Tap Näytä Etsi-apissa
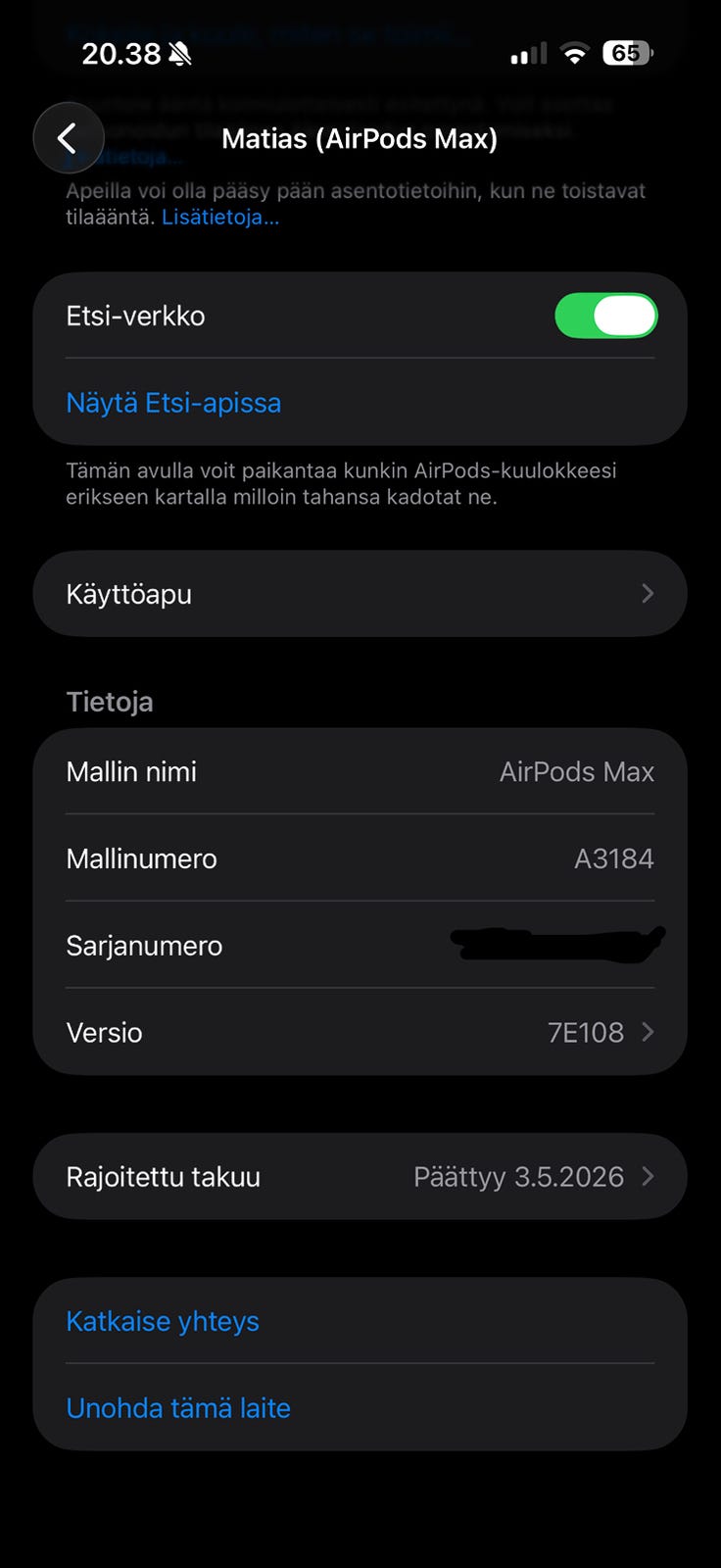The width and height of the screenshot is (721, 1568). click(x=173, y=403)
